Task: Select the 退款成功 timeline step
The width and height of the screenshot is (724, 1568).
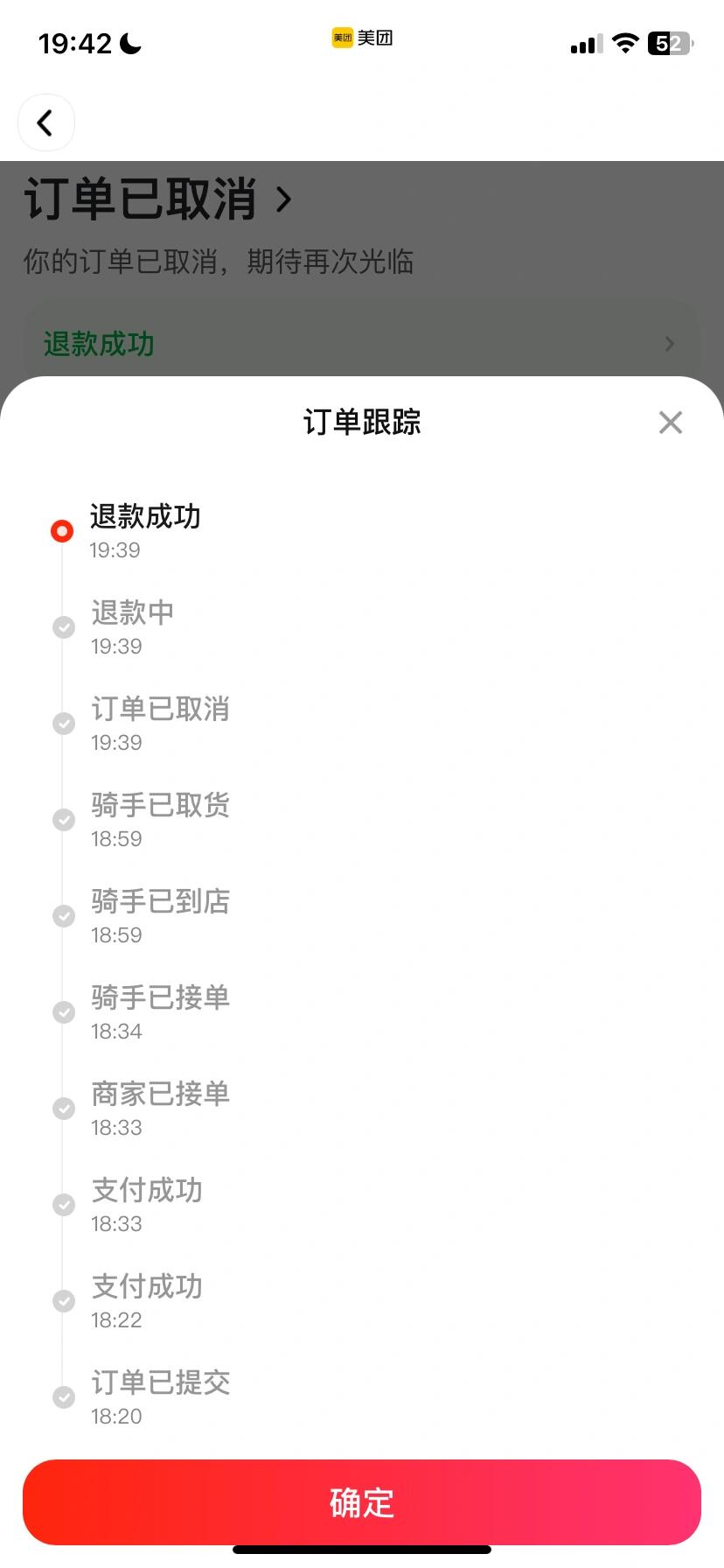Action: pos(145,517)
